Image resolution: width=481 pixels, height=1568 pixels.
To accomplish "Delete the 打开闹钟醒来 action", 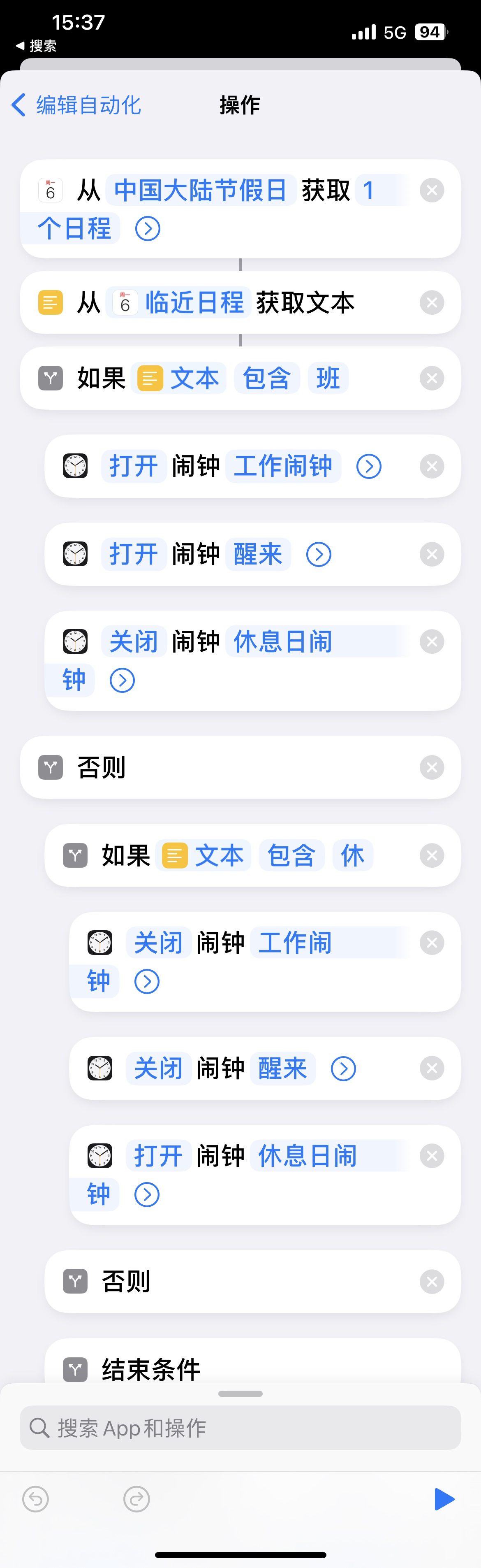I will pyautogui.click(x=432, y=554).
